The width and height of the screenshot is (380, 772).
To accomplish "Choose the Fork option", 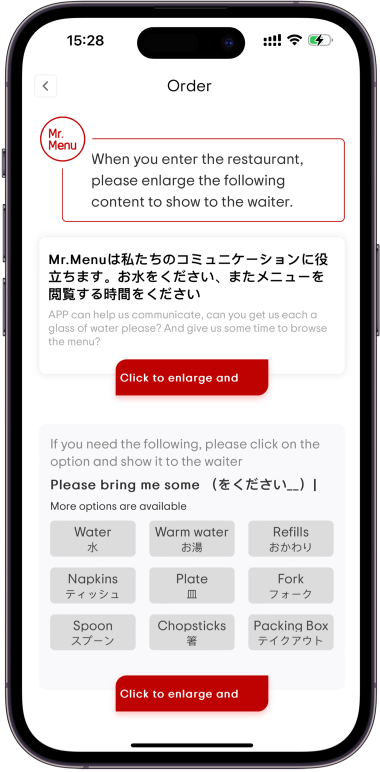I will [291, 585].
